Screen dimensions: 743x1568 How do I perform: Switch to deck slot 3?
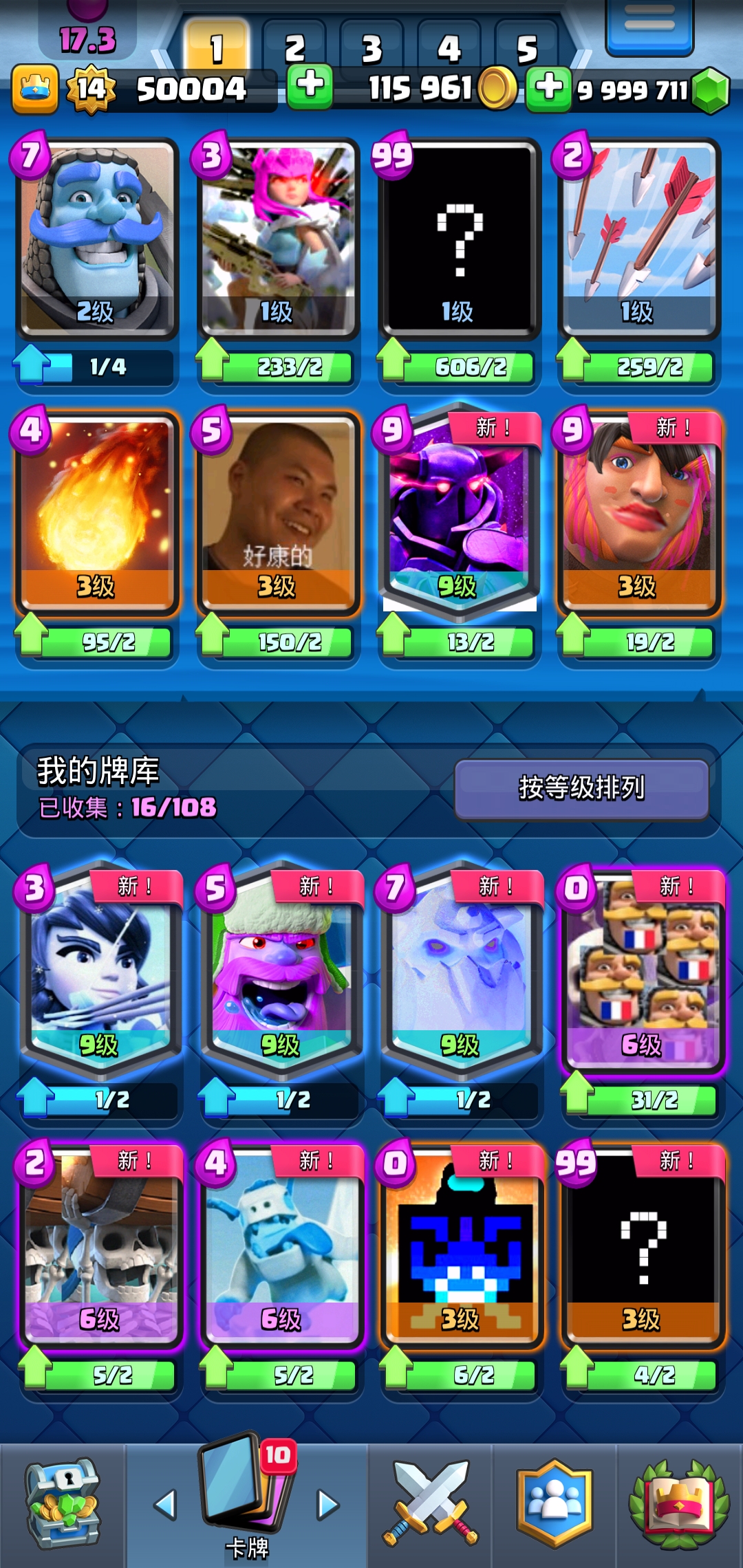(x=371, y=48)
